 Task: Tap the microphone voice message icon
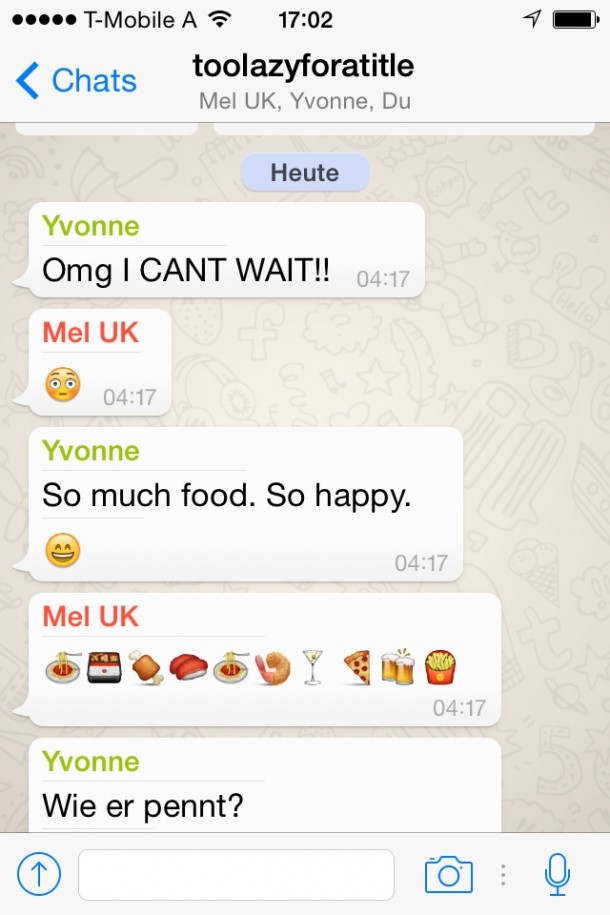(557, 875)
